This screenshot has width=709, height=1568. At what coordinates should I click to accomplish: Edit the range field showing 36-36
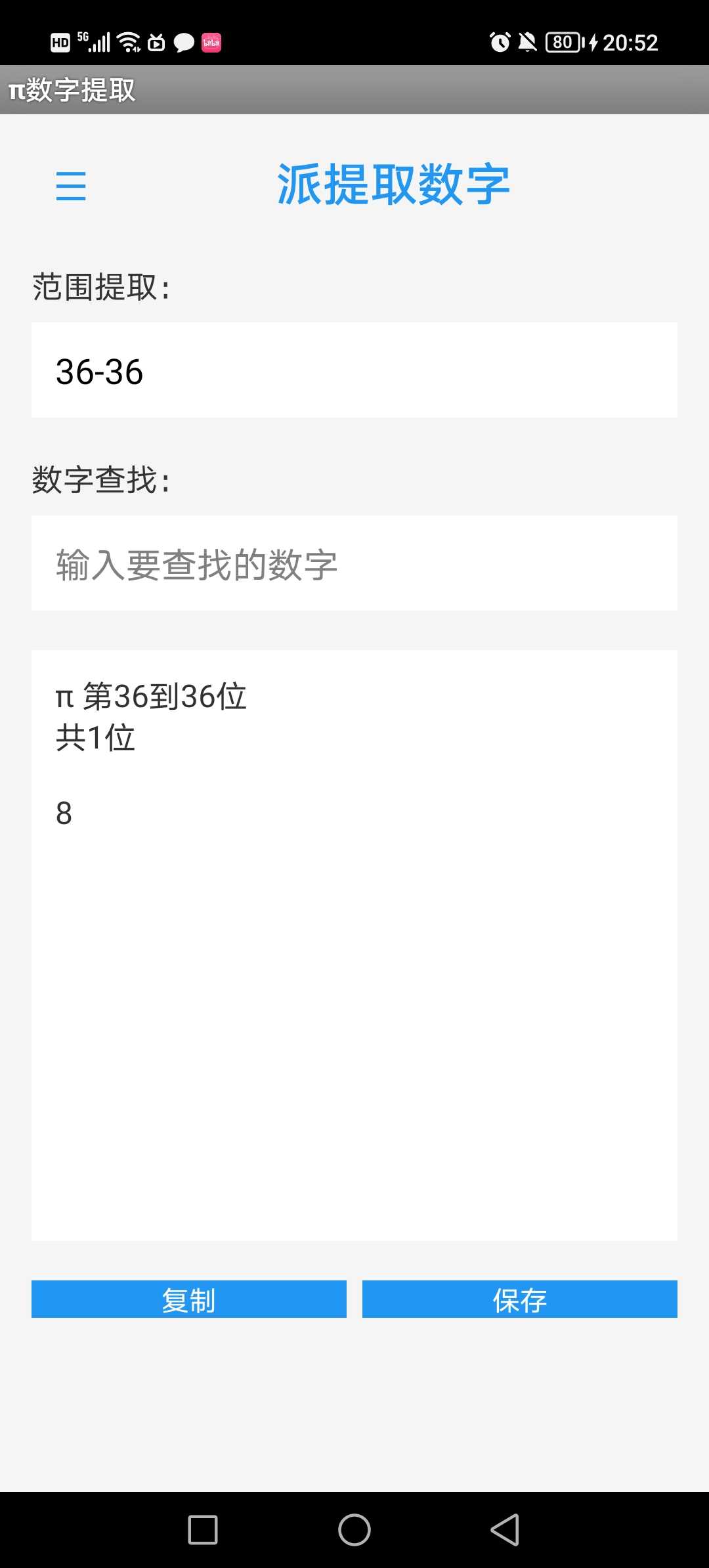click(x=354, y=370)
